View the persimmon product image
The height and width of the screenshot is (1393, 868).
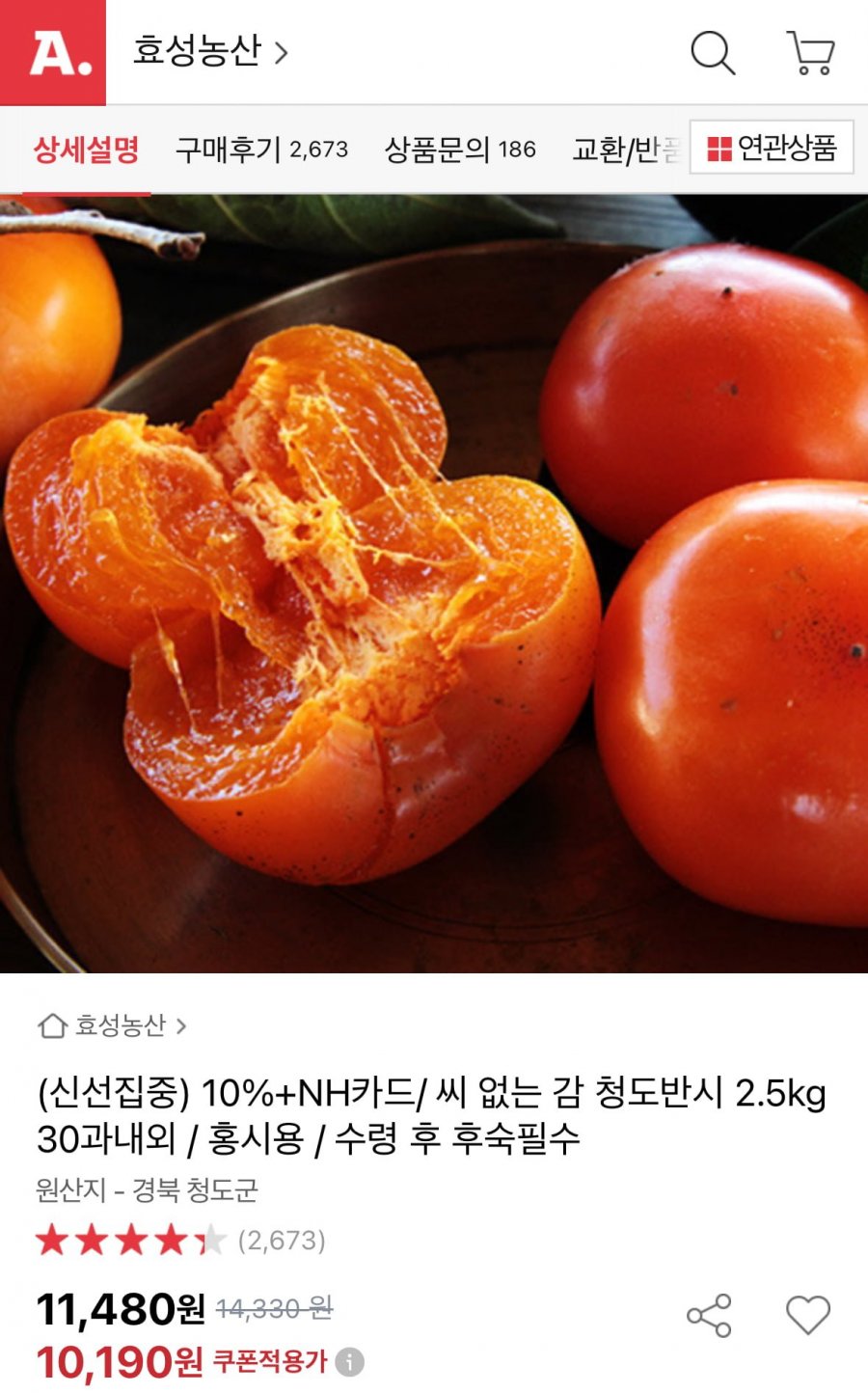click(434, 584)
